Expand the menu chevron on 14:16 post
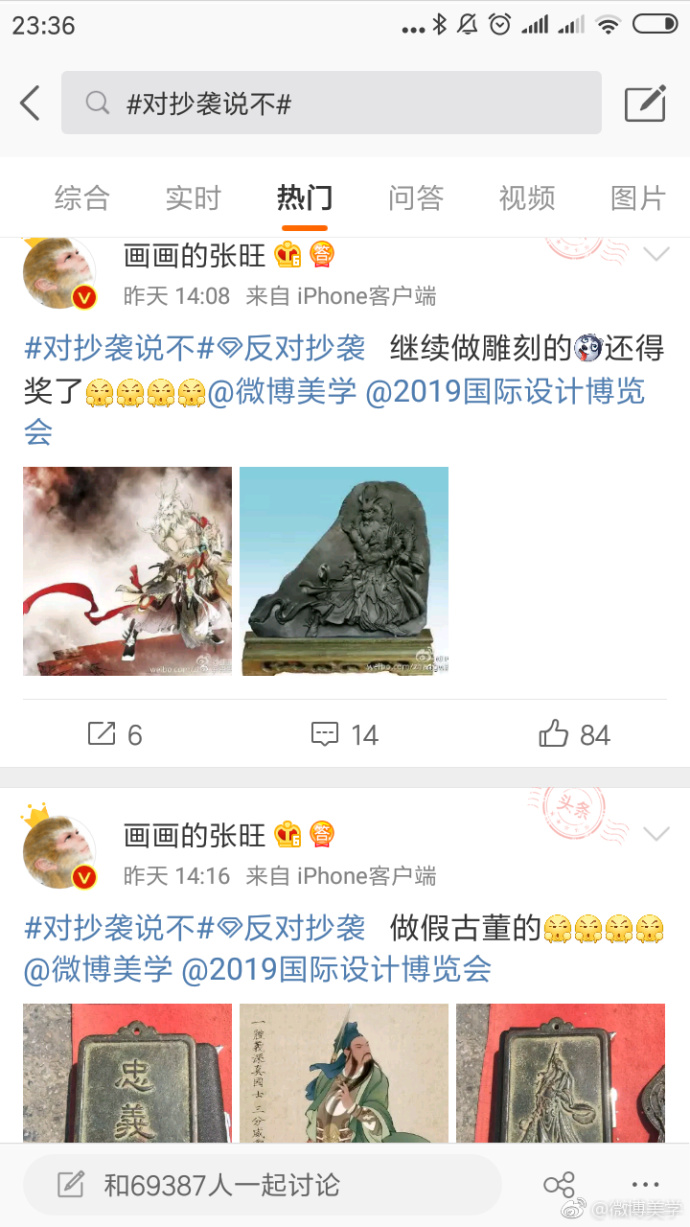690x1227 pixels. 656,834
